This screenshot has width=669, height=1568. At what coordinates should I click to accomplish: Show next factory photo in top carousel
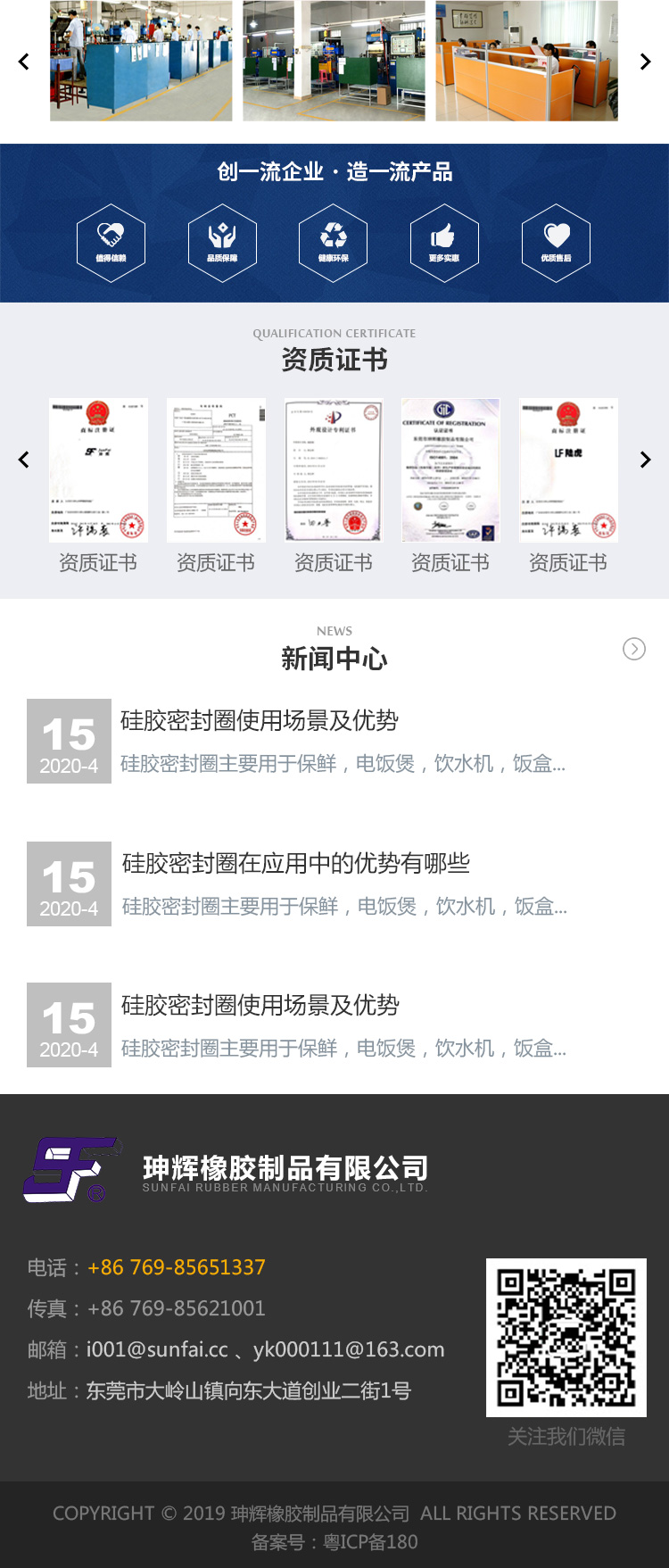645,62
